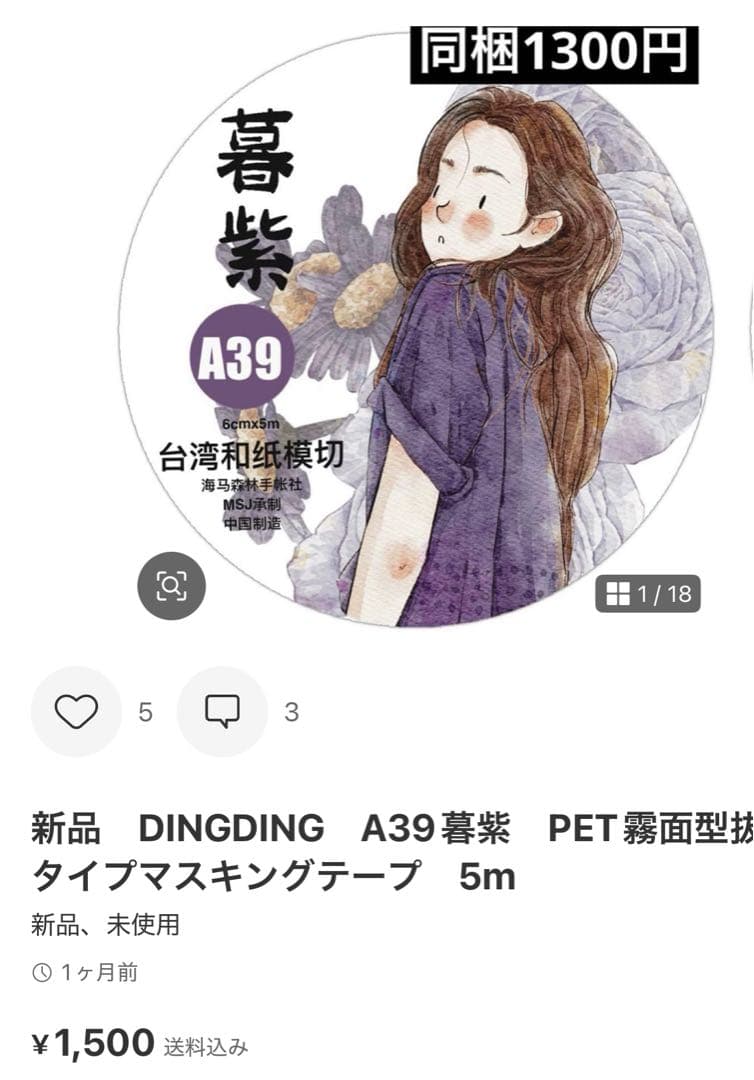Toggle favorite status with the heart control
754x1080 pixels.
pyautogui.click(x=74, y=713)
